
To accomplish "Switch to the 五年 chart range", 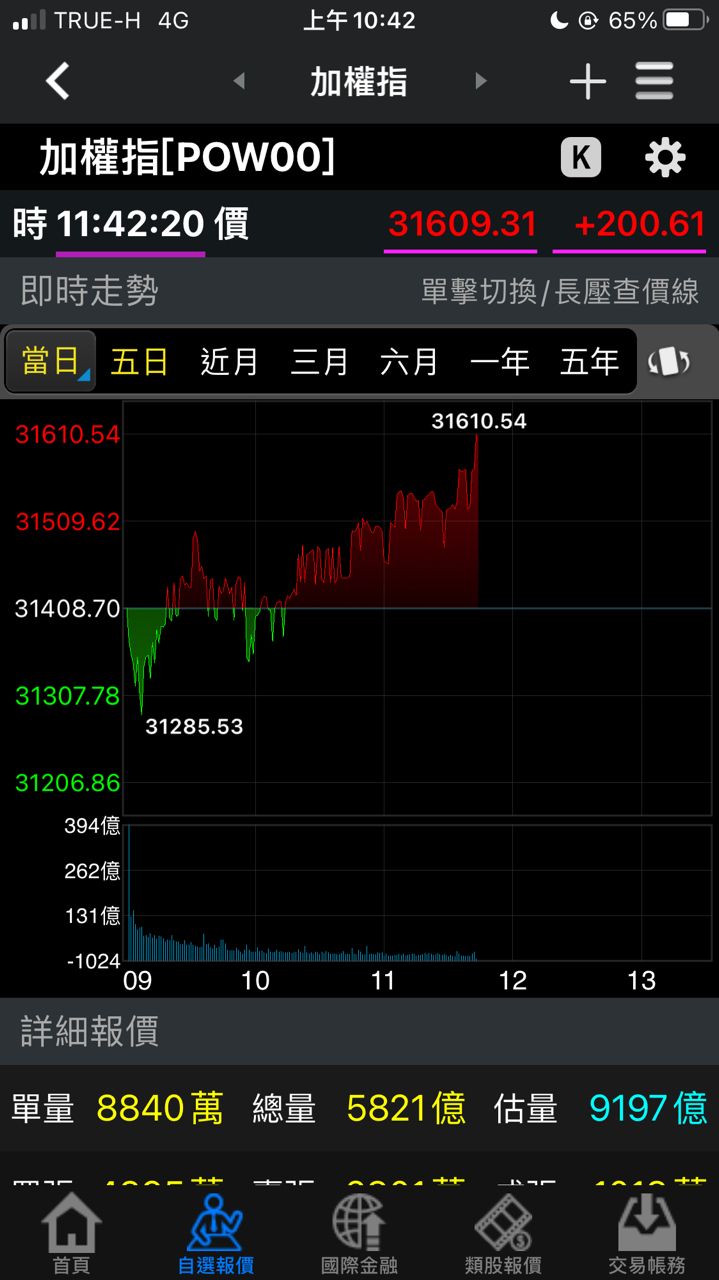I will click(589, 361).
